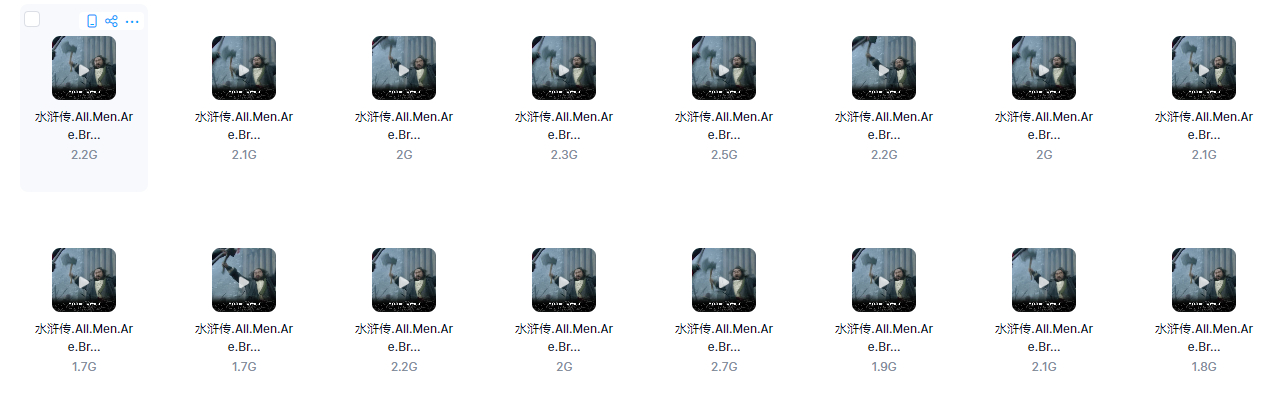This screenshot has width=1279, height=401.
Task: Select the video with size 1.9G
Action: 884,281
